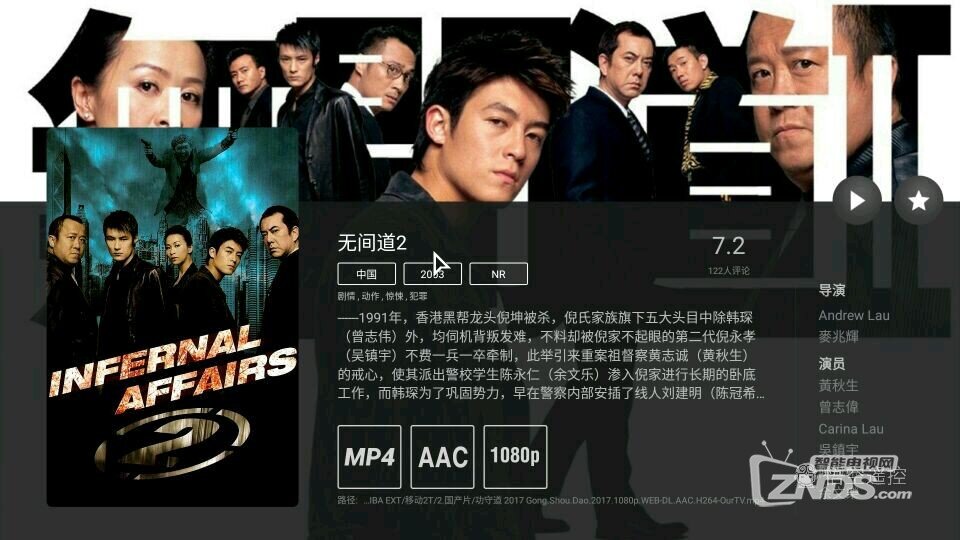Open actress Carina Lau's page
The height and width of the screenshot is (540, 960).
pos(851,429)
